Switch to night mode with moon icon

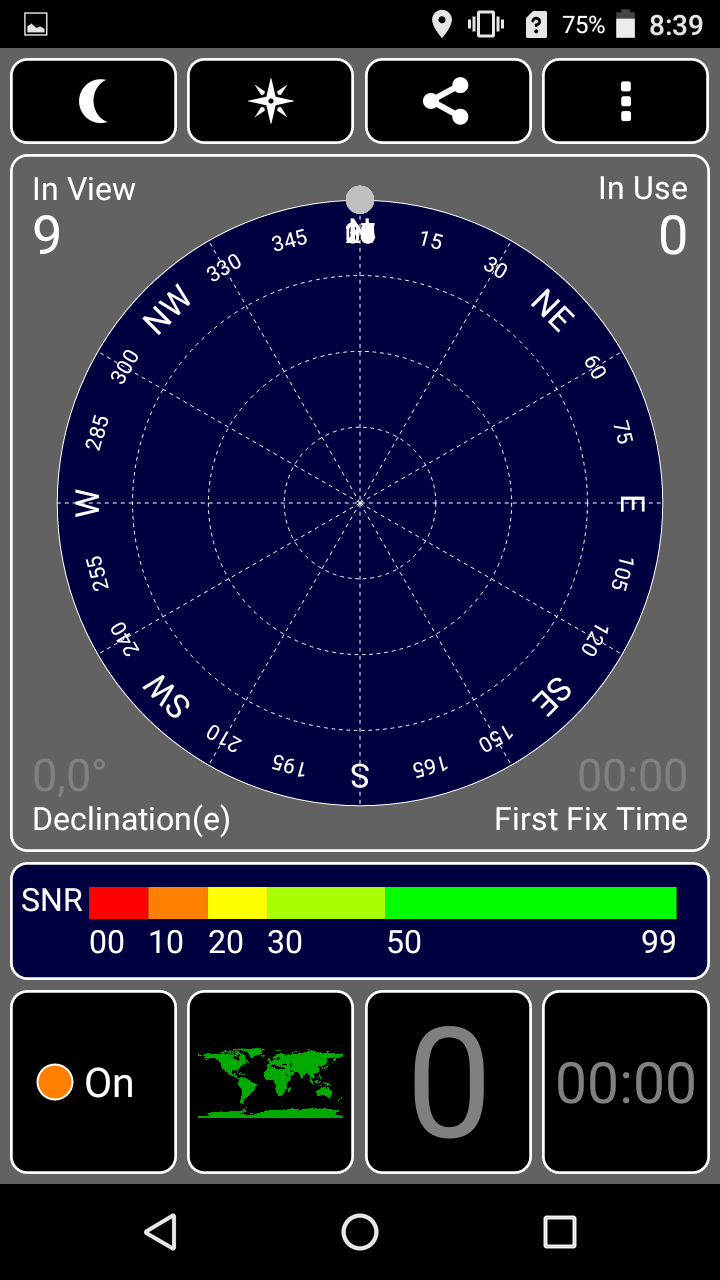(x=93, y=101)
